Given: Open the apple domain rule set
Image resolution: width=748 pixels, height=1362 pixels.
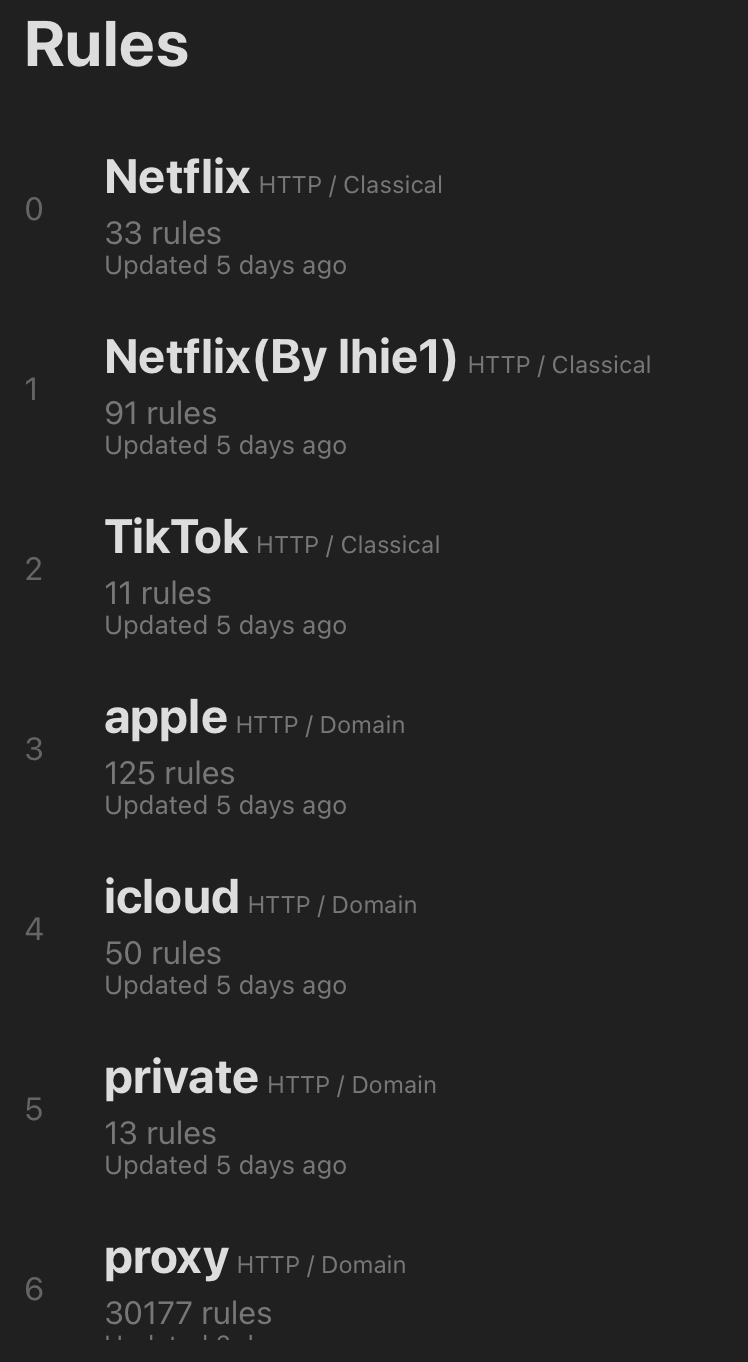Looking at the screenshot, I should pyautogui.click(x=374, y=750).
